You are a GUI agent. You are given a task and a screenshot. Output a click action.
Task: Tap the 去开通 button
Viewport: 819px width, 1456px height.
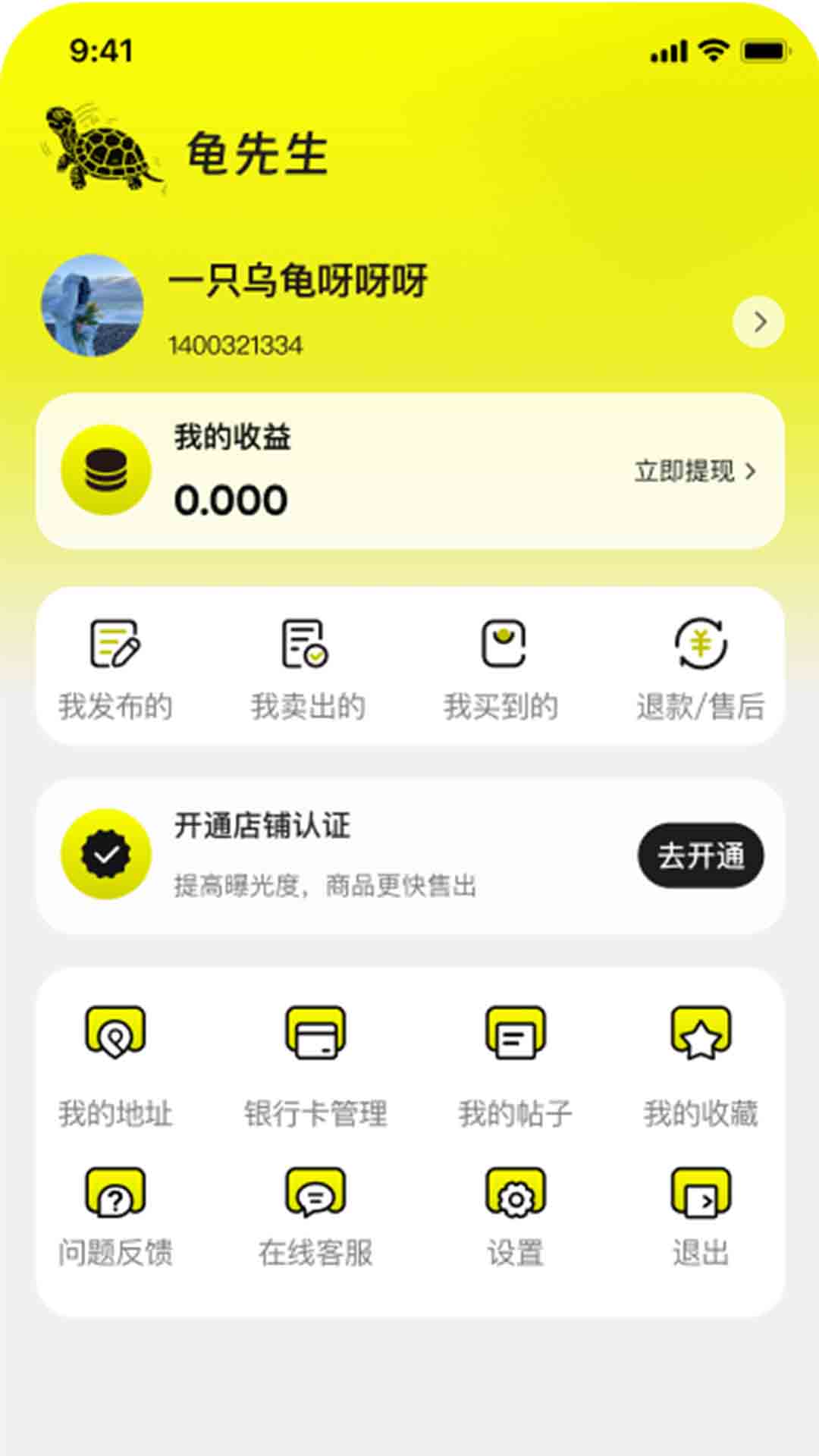pyautogui.click(x=701, y=855)
